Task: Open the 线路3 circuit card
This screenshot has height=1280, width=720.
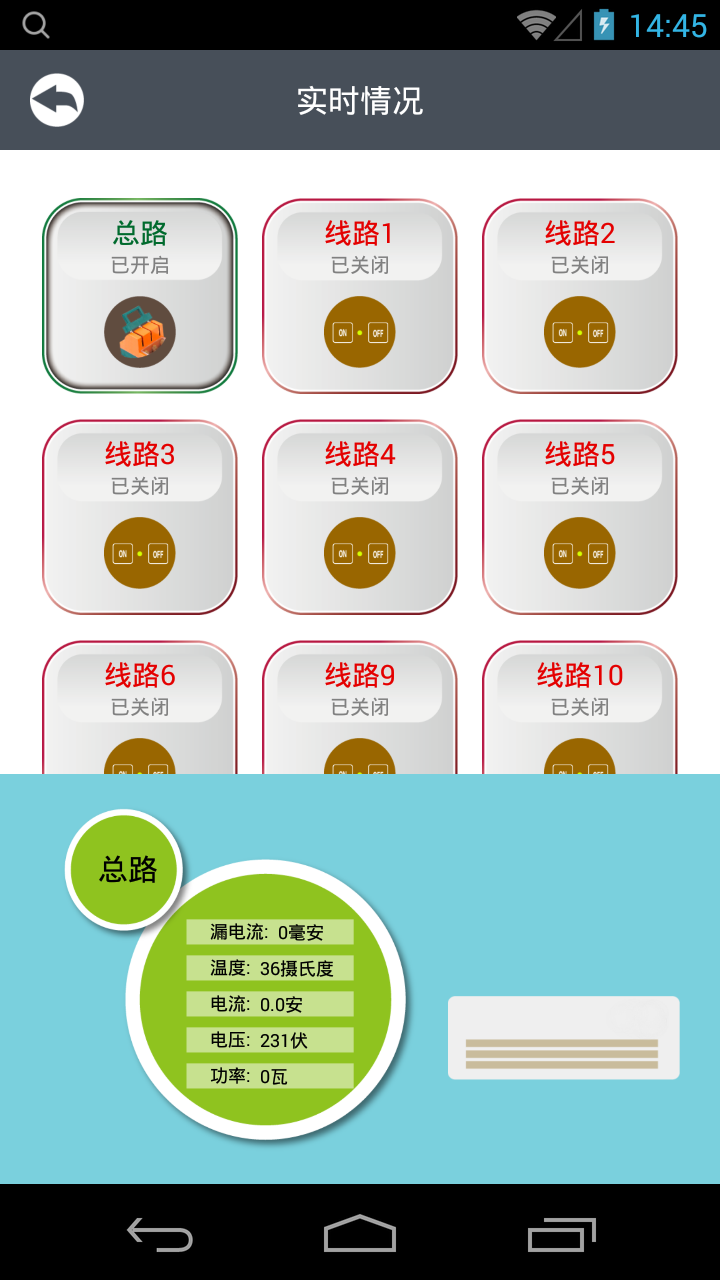Action: [x=140, y=517]
